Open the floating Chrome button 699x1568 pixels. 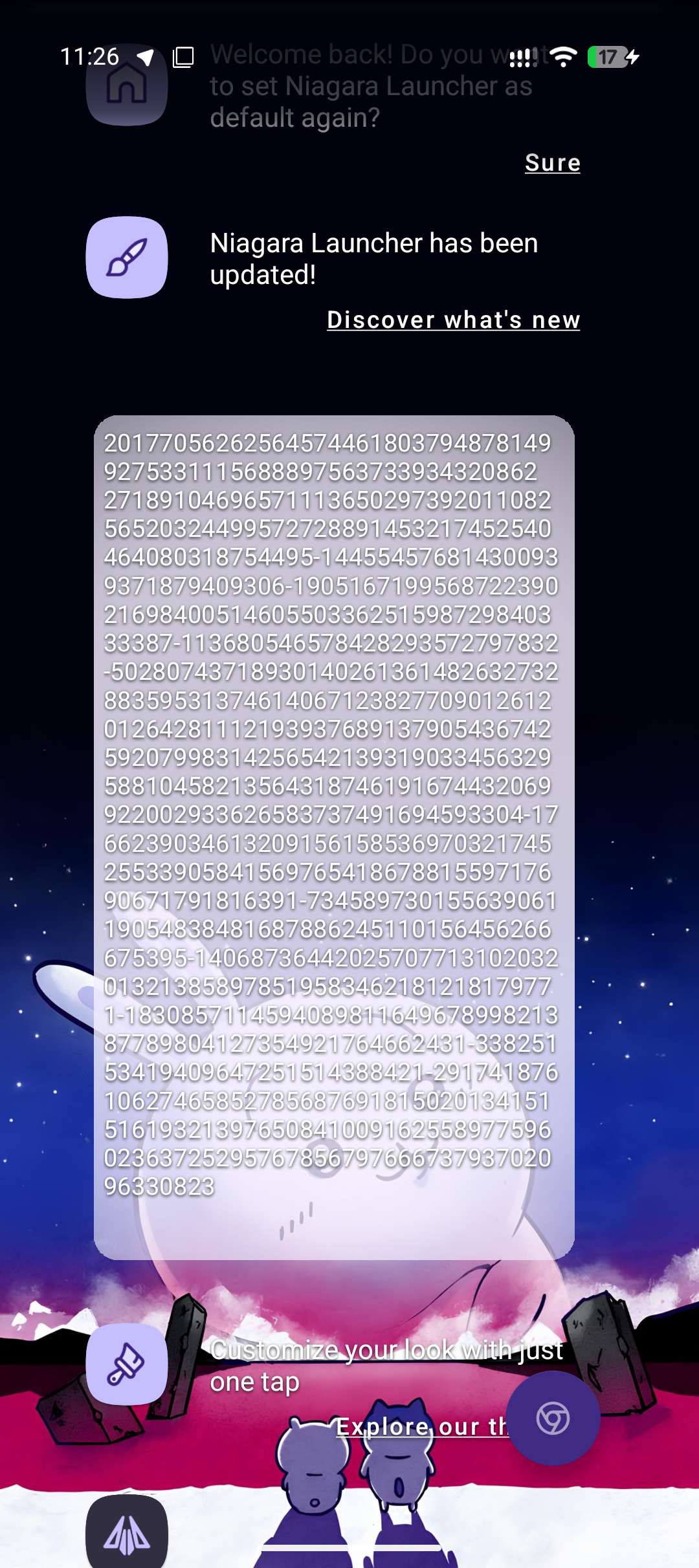click(x=553, y=1419)
